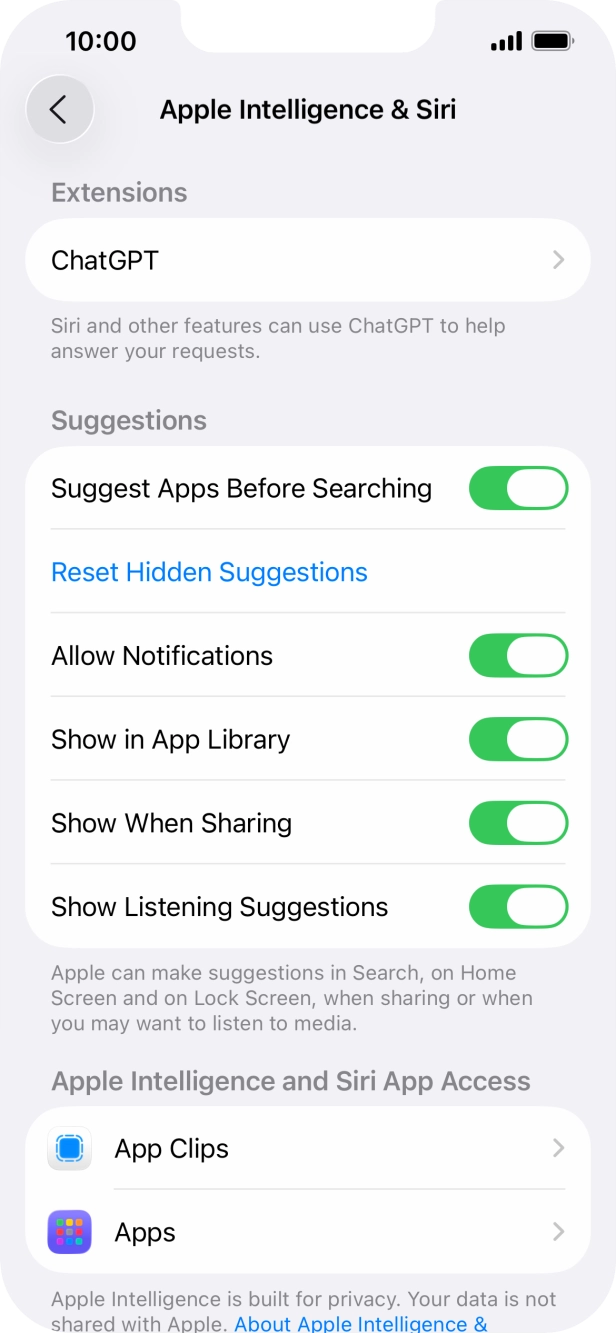Screen dimensions: 616x1333
Task: Open the Apps access list
Action: tap(307, 1232)
